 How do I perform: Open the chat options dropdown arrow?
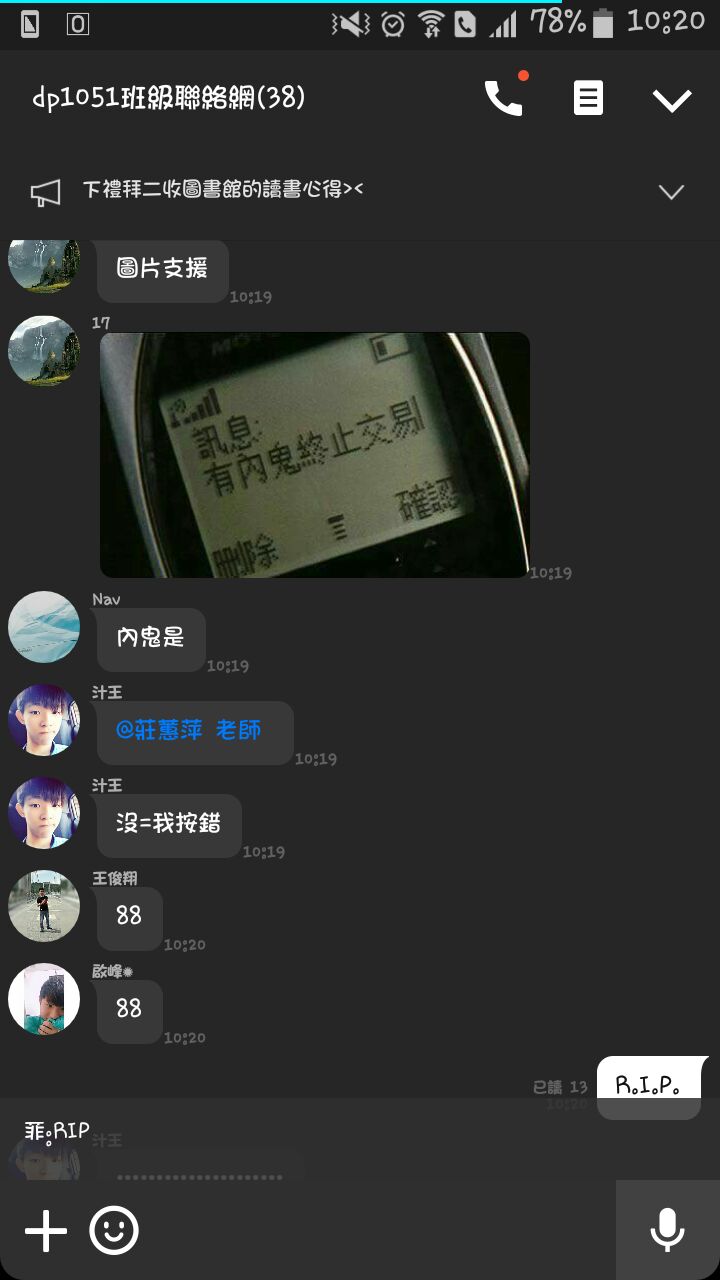(671, 99)
